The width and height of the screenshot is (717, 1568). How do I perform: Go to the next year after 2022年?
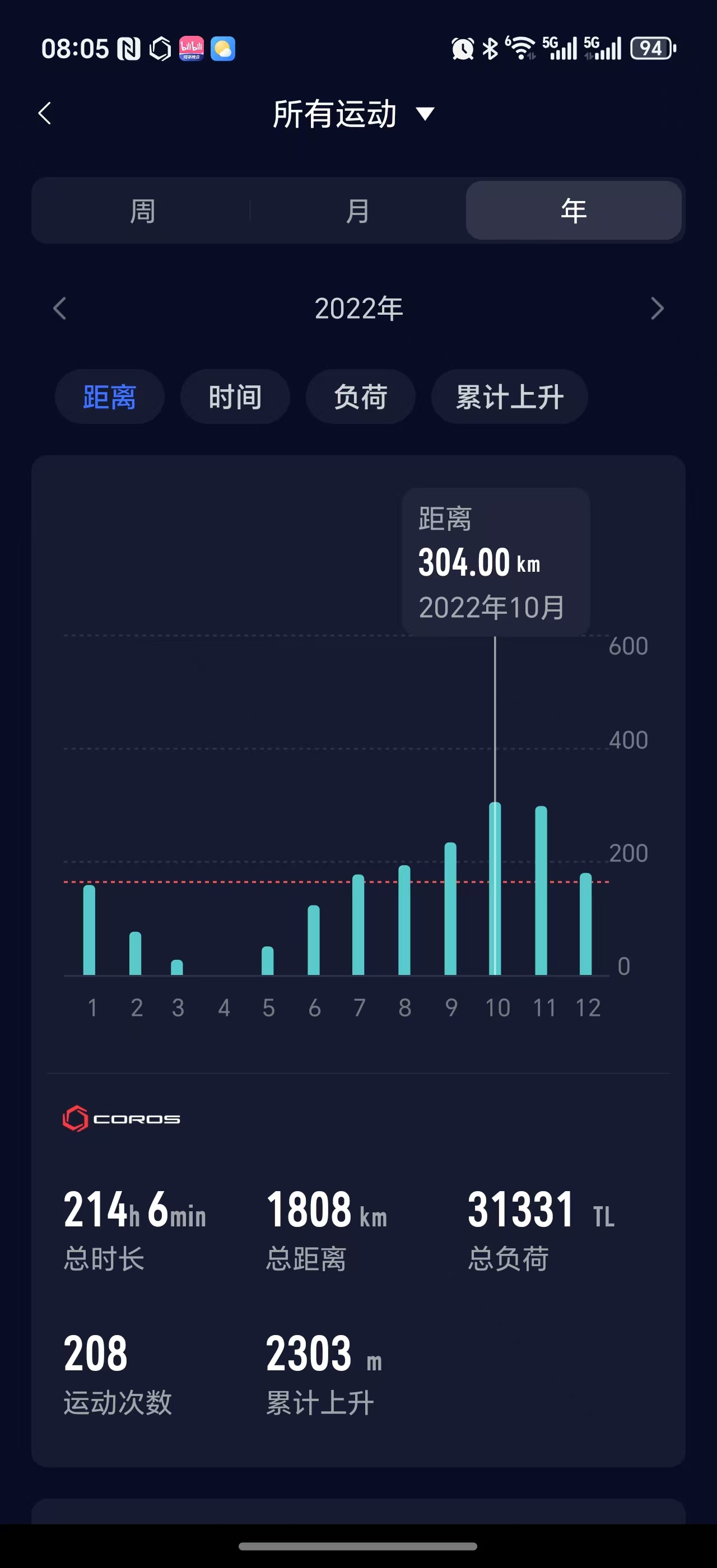[x=657, y=309]
